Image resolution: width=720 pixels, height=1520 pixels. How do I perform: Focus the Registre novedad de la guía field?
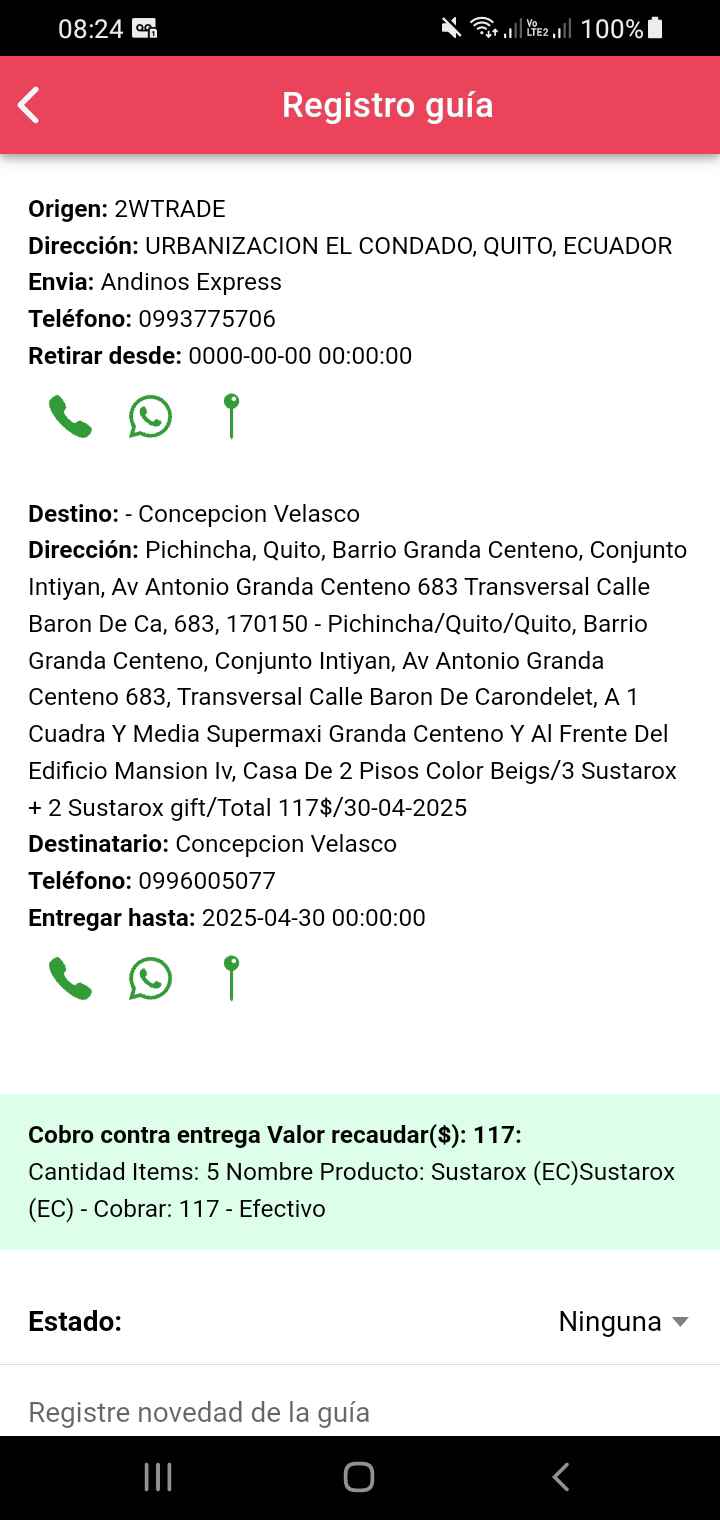[360, 1411]
